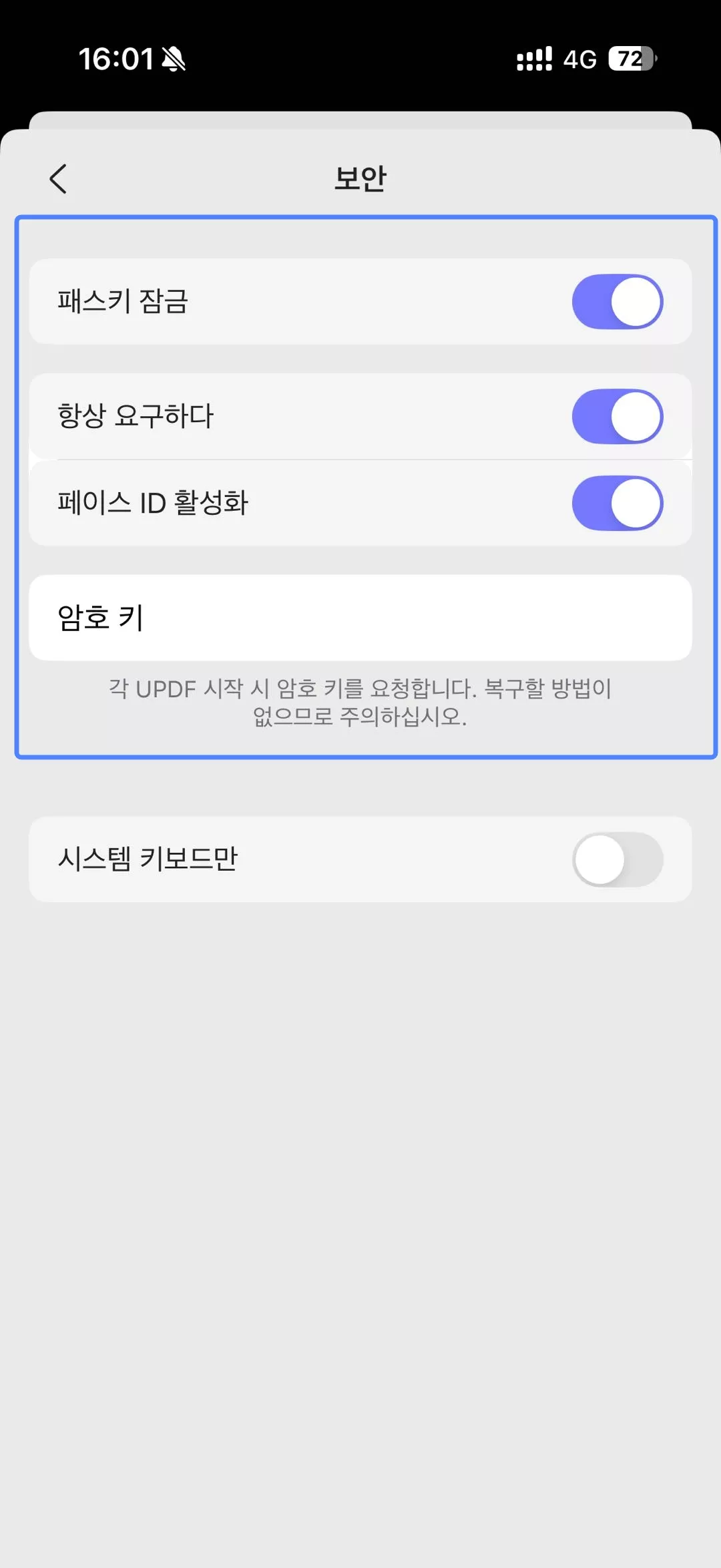Image resolution: width=721 pixels, height=1568 pixels.
Task: Tap the warning text about UPDF password recovery
Action: (360, 705)
